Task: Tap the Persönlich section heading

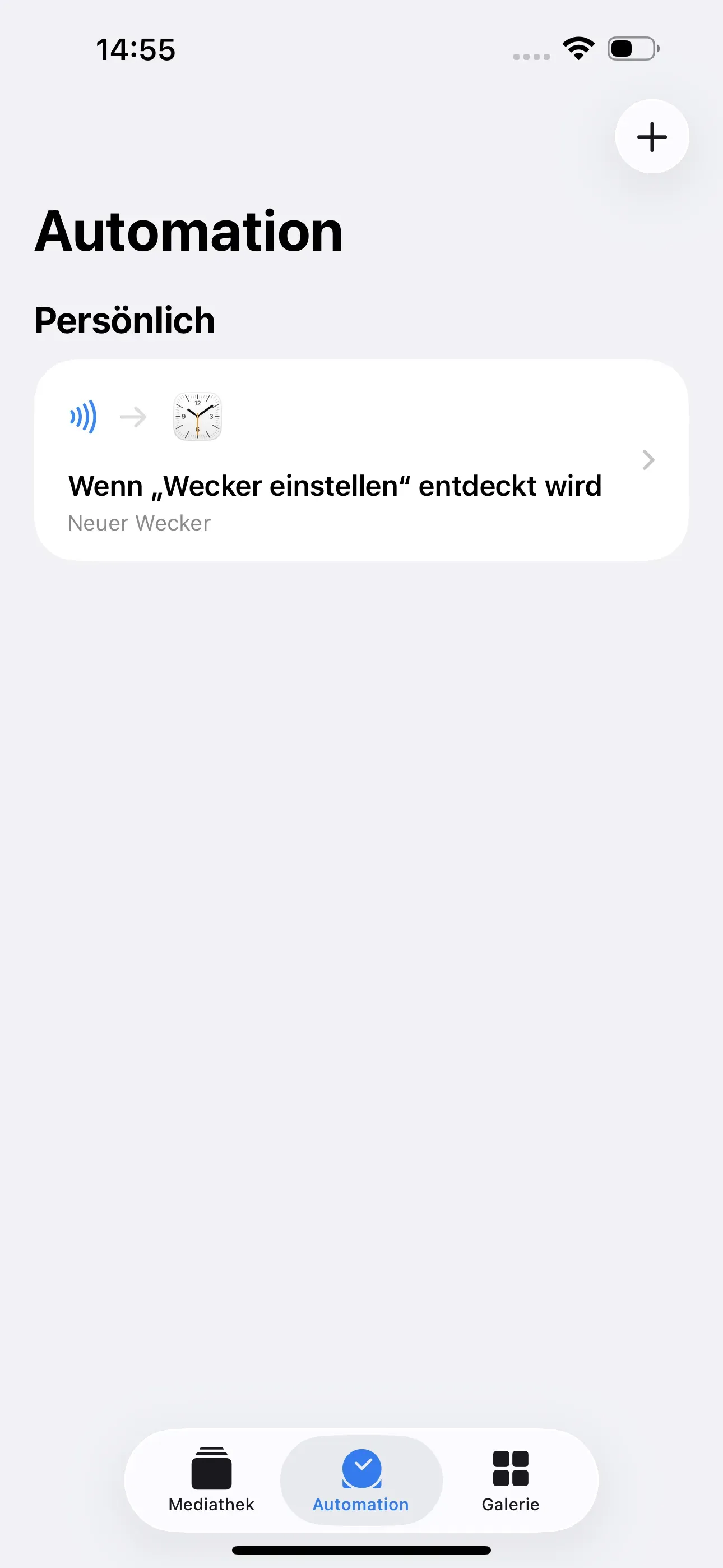Action: [x=125, y=320]
